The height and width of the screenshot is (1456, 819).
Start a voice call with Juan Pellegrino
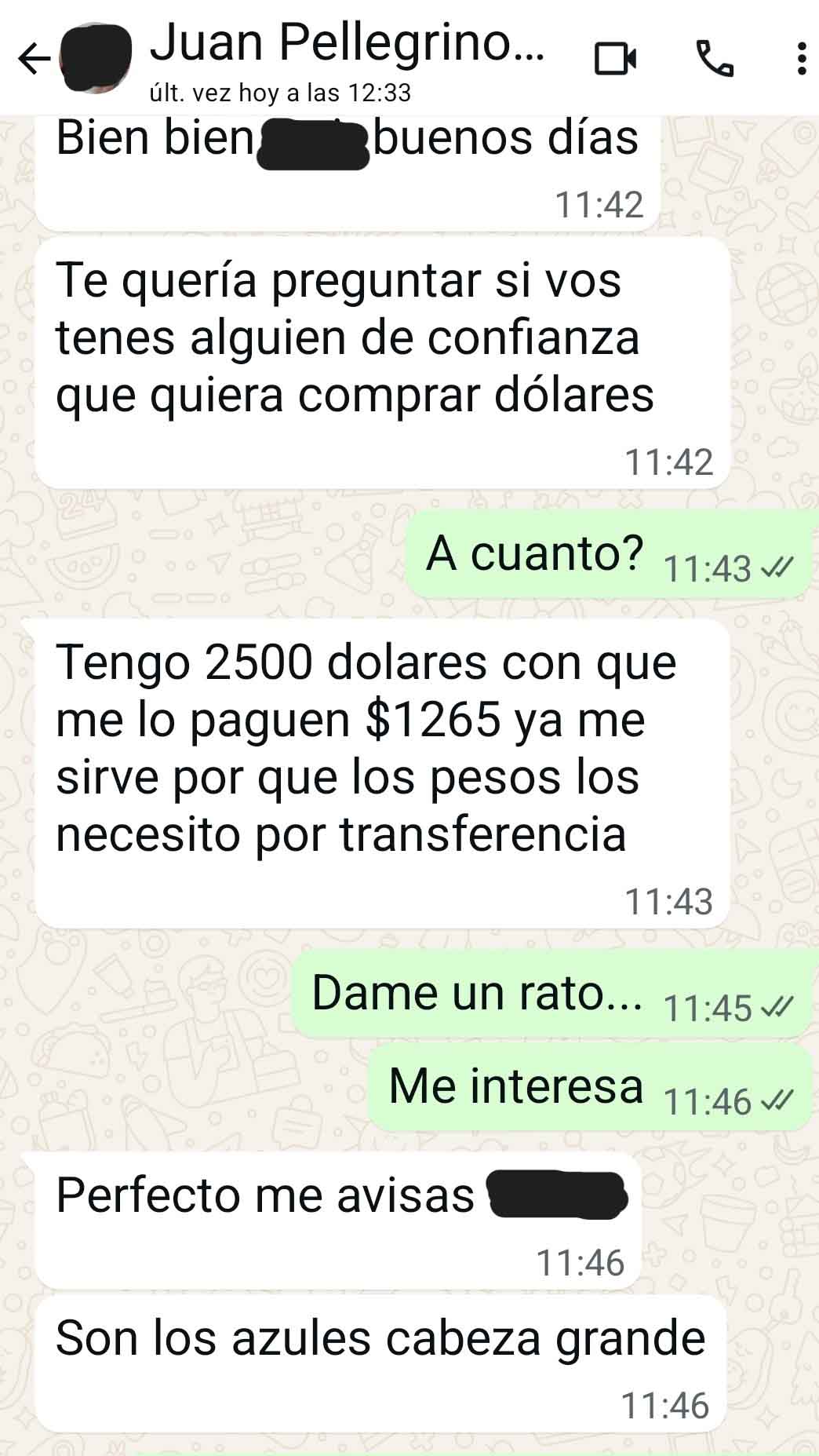715,59
